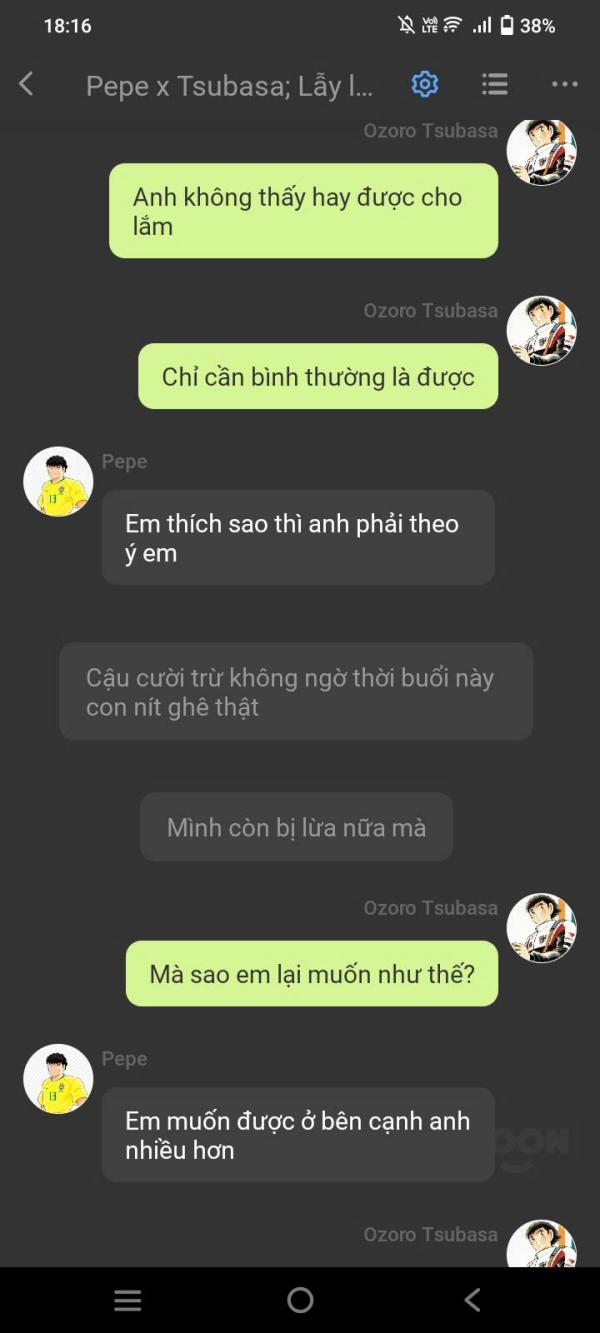Open the three-dot overflow menu
The image size is (600, 1333).
(565, 84)
